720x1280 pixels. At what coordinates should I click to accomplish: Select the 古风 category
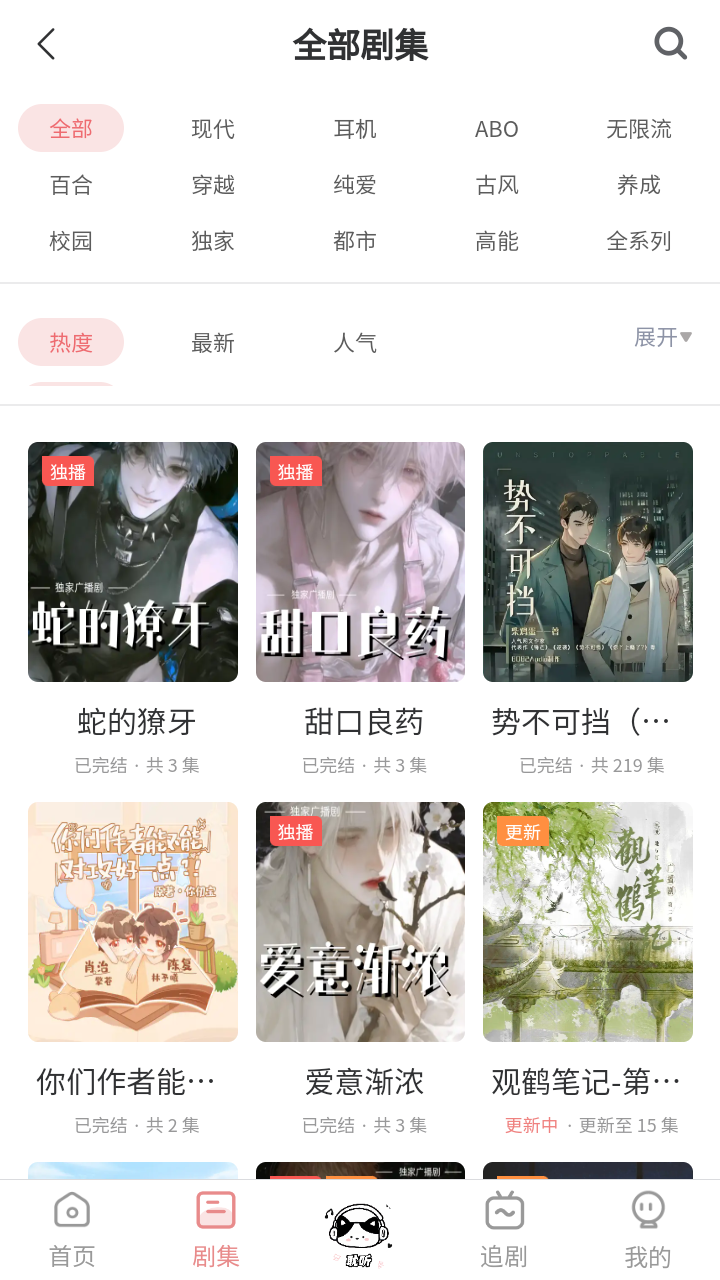click(x=497, y=184)
